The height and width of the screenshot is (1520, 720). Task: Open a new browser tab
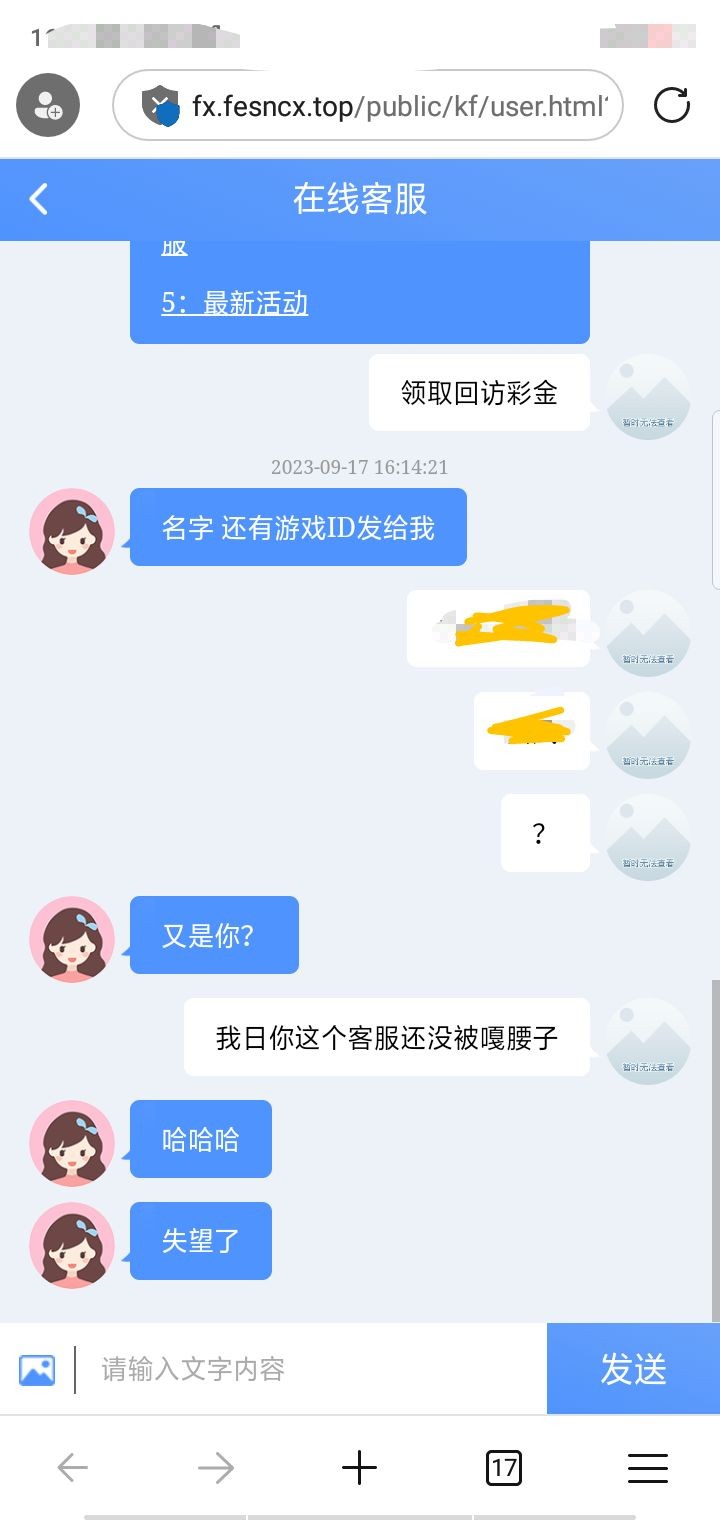(359, 1468)
